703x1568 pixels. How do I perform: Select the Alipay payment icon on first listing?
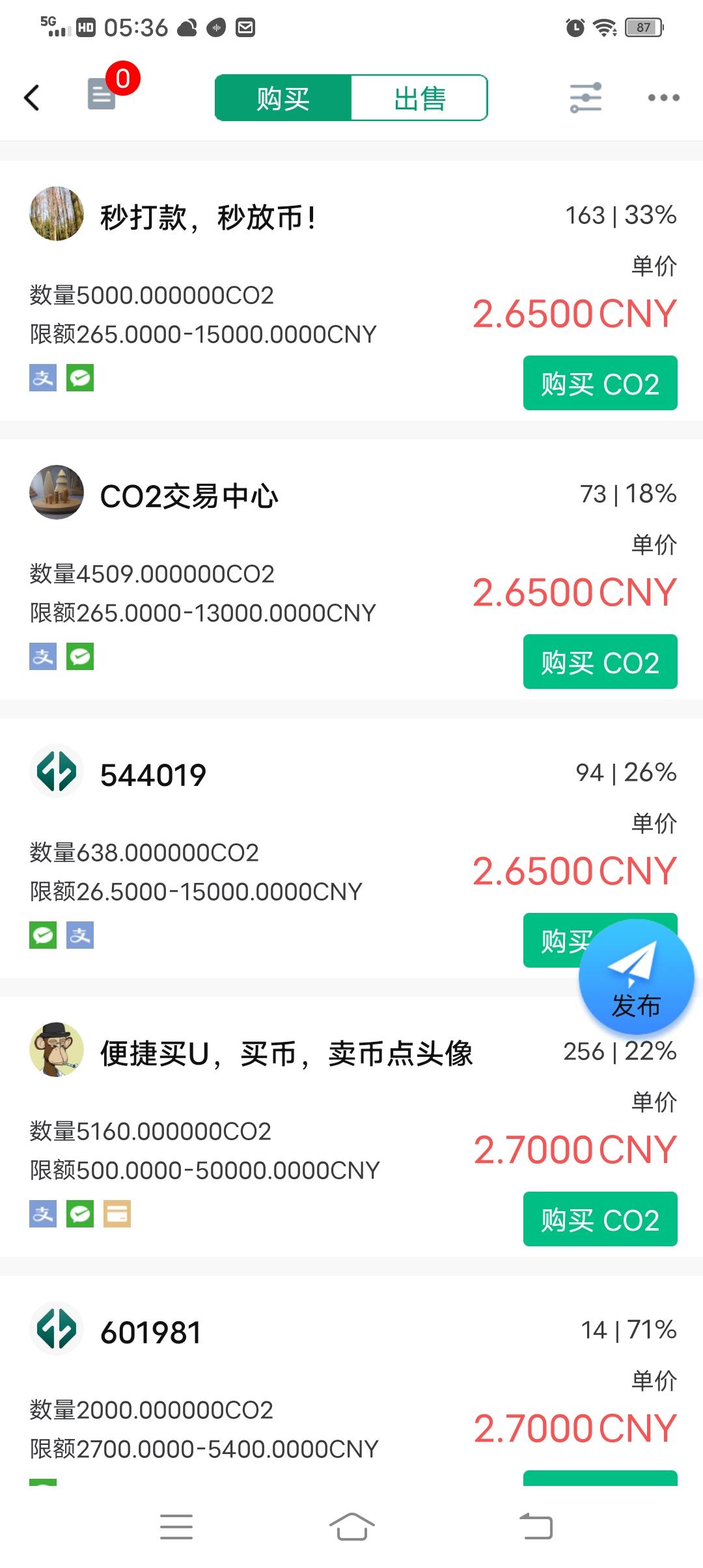click(x=42, y=378)
